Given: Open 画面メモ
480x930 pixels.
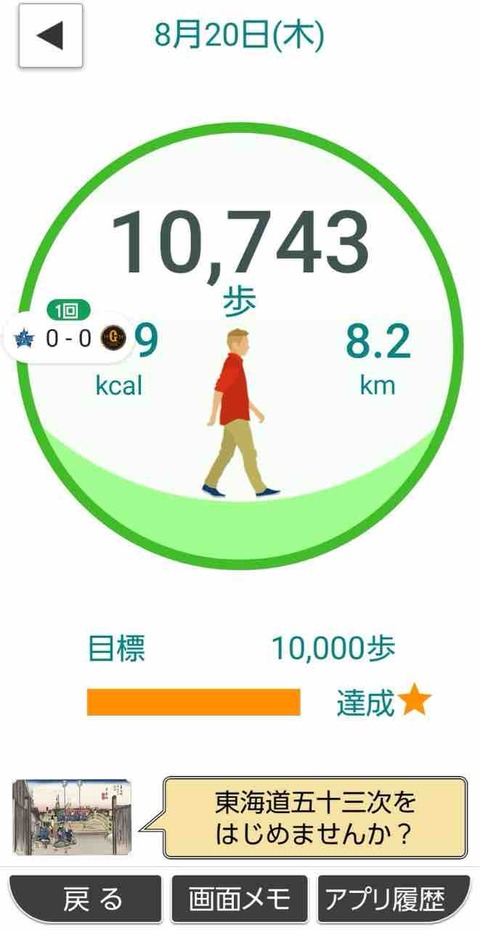Looking at the screenshot, I should tap(240, 899).
